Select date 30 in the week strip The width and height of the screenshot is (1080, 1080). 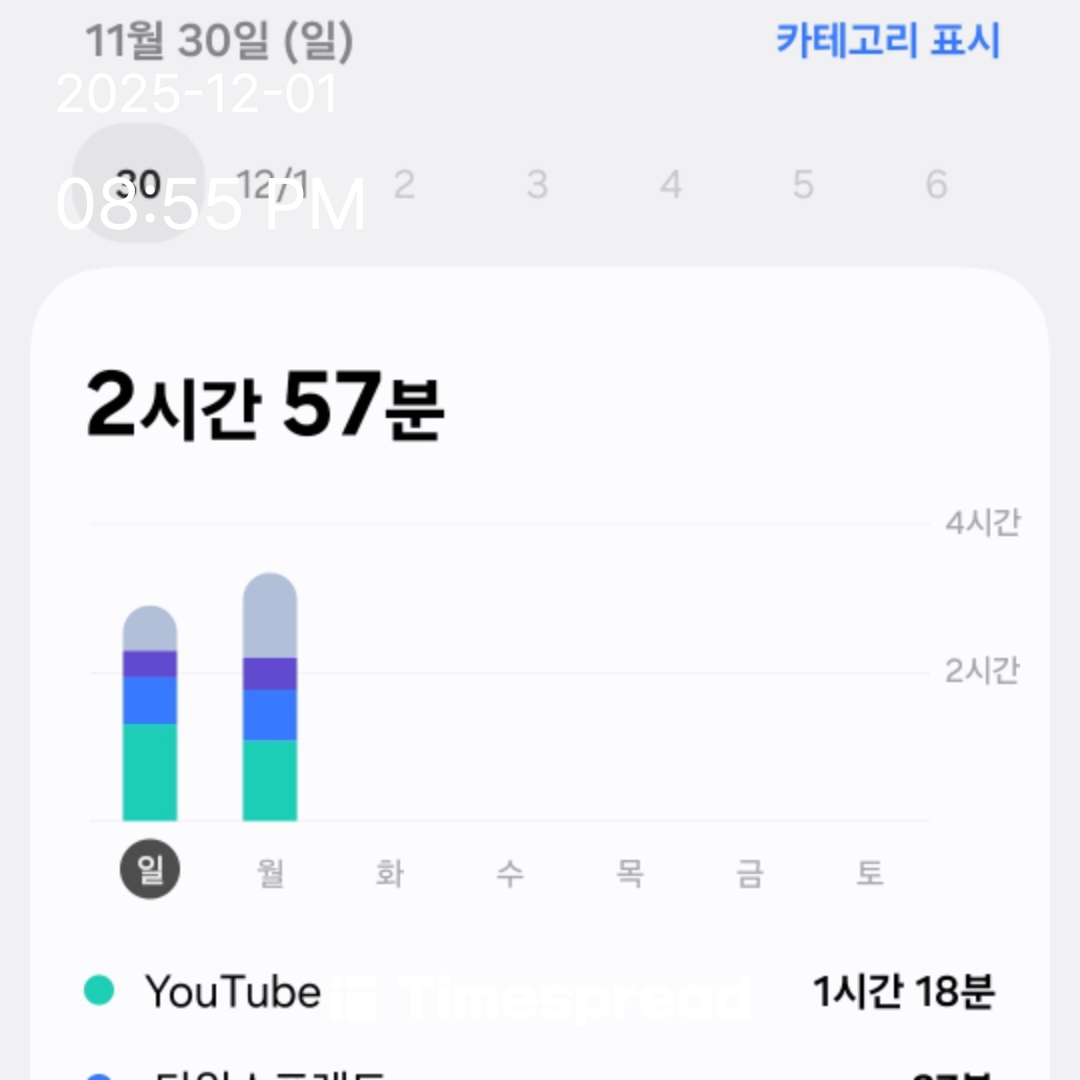(x=138, y=184)
